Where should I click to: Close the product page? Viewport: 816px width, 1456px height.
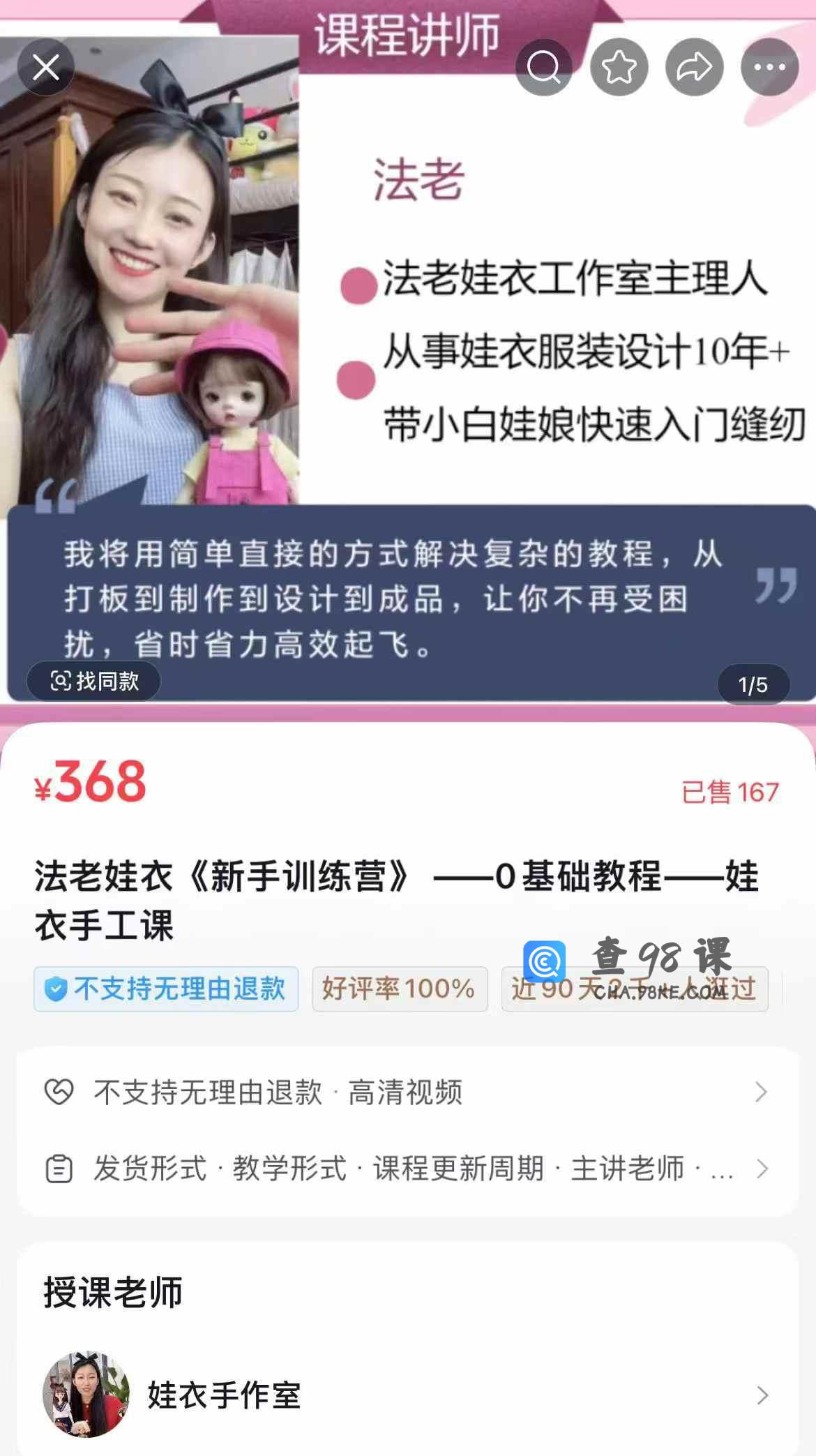point(46,68)
